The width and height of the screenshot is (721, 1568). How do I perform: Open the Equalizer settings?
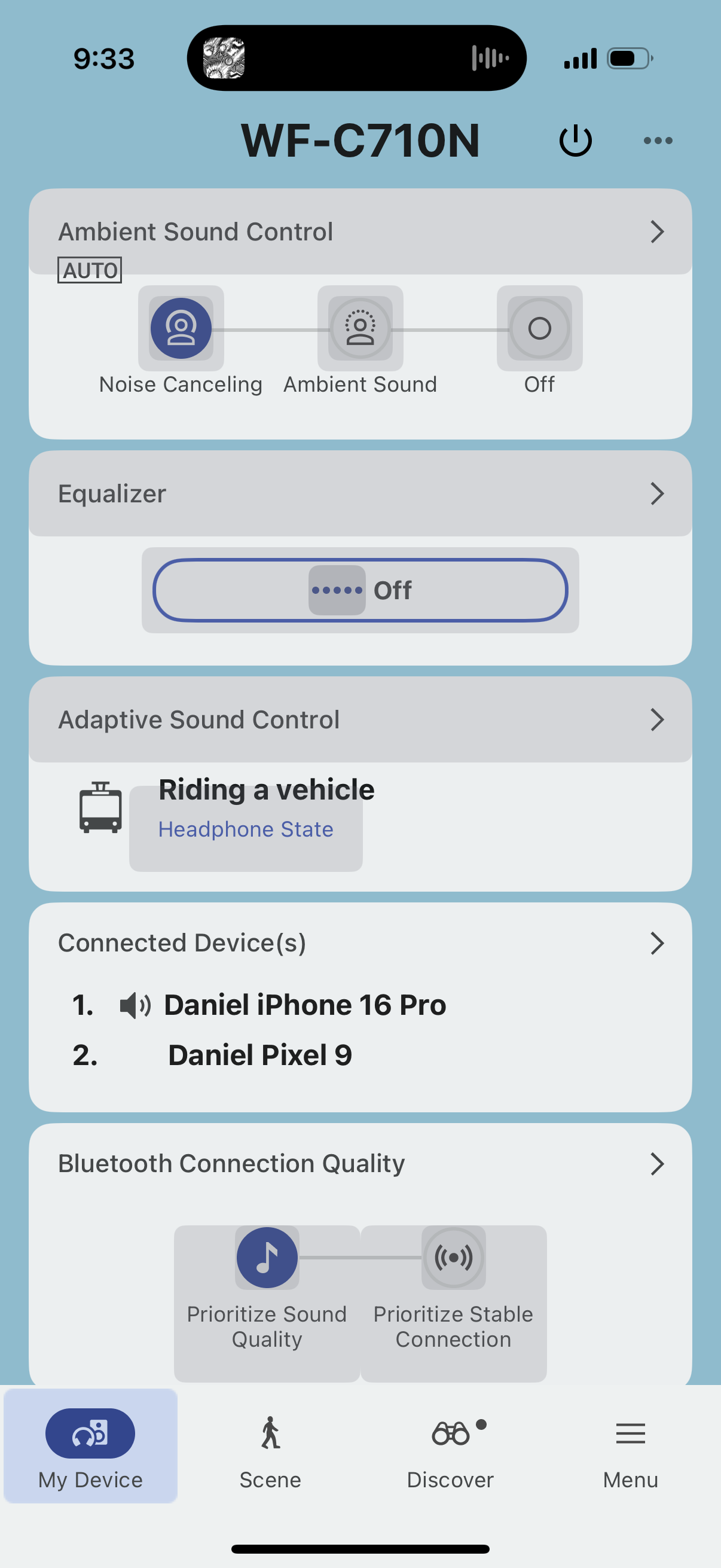click(x=360, y=493)
